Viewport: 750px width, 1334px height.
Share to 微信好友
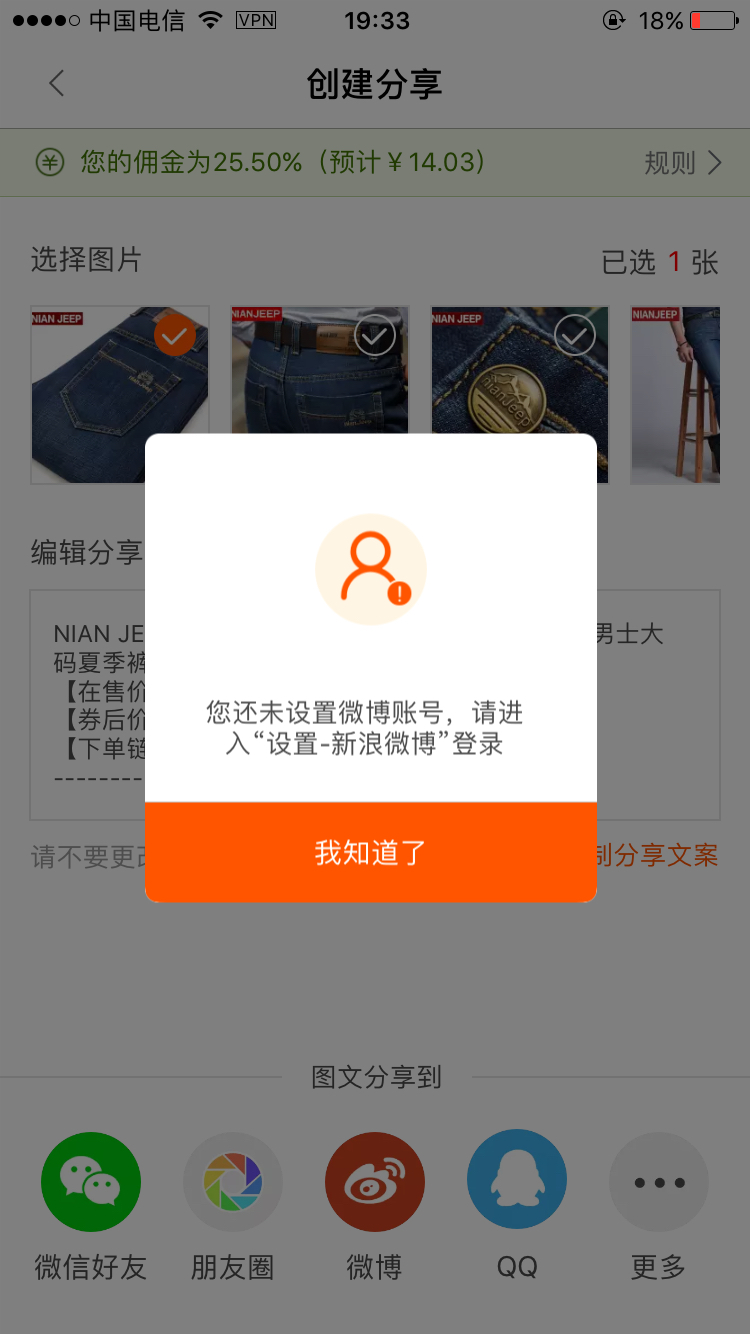[91, 1182]
